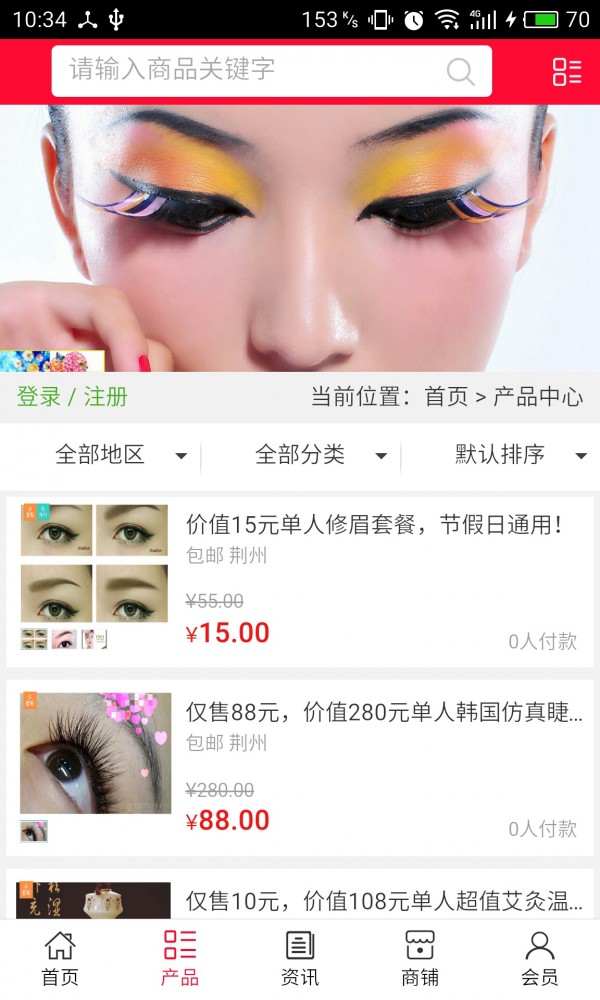The image size is (600, 1000).
Task: Go to the 商铺 shops tab
Action: pos(420,958)
